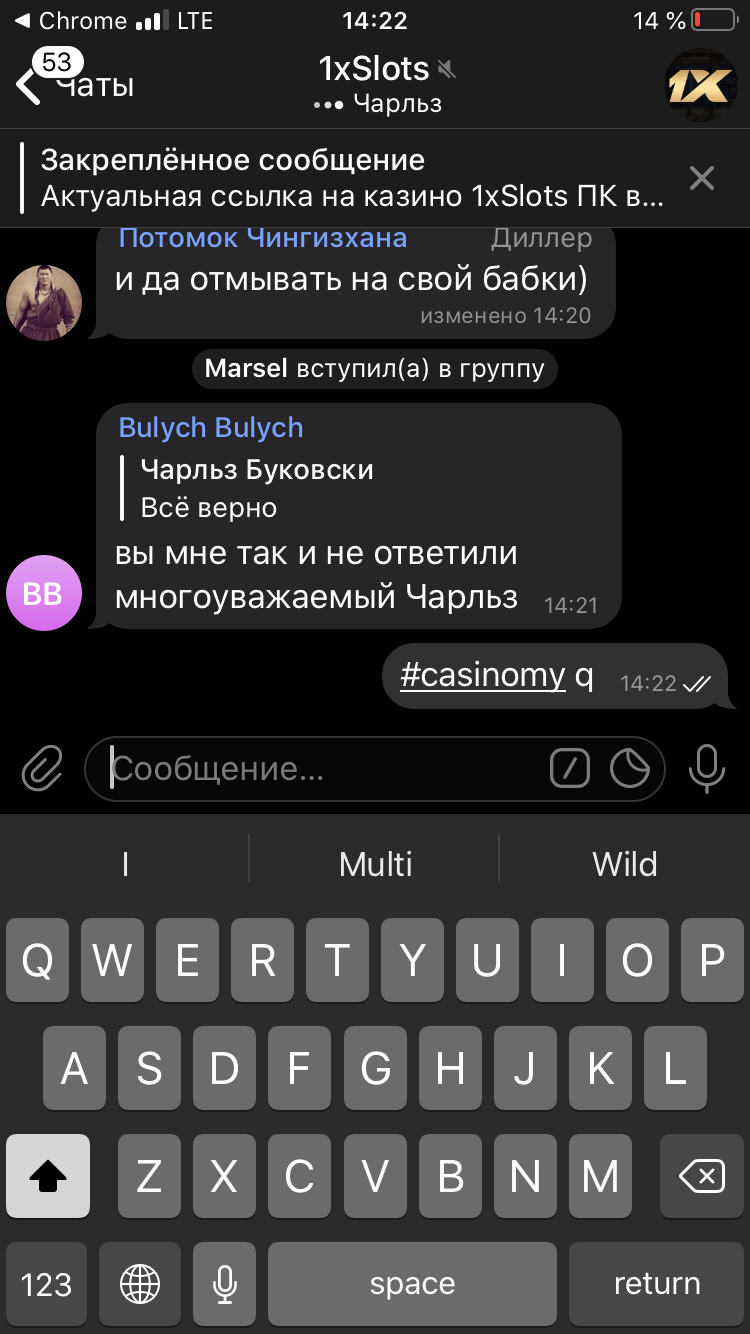This screenshot has width=750, height=1334.
Task: Jump to quoted Чарльз Буковски reply
Action: click(x=255, y=488)
